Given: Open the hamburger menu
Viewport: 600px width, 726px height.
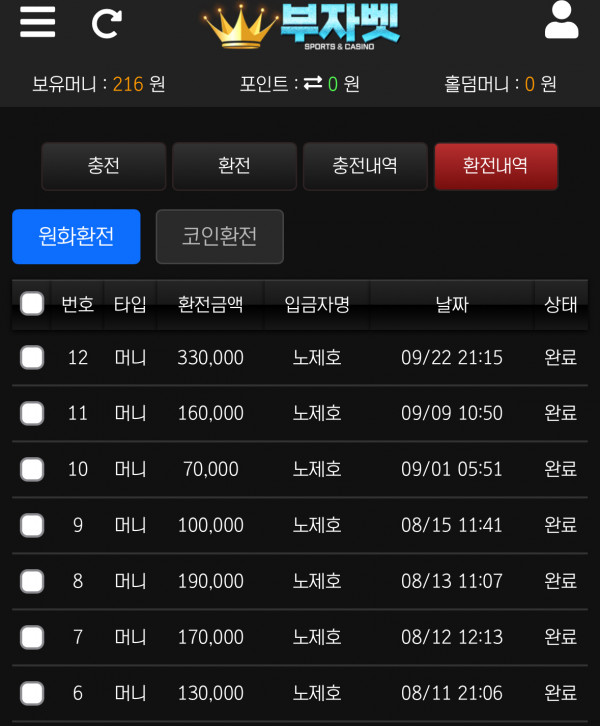Looking at the screenshot, I should (38, 22).
